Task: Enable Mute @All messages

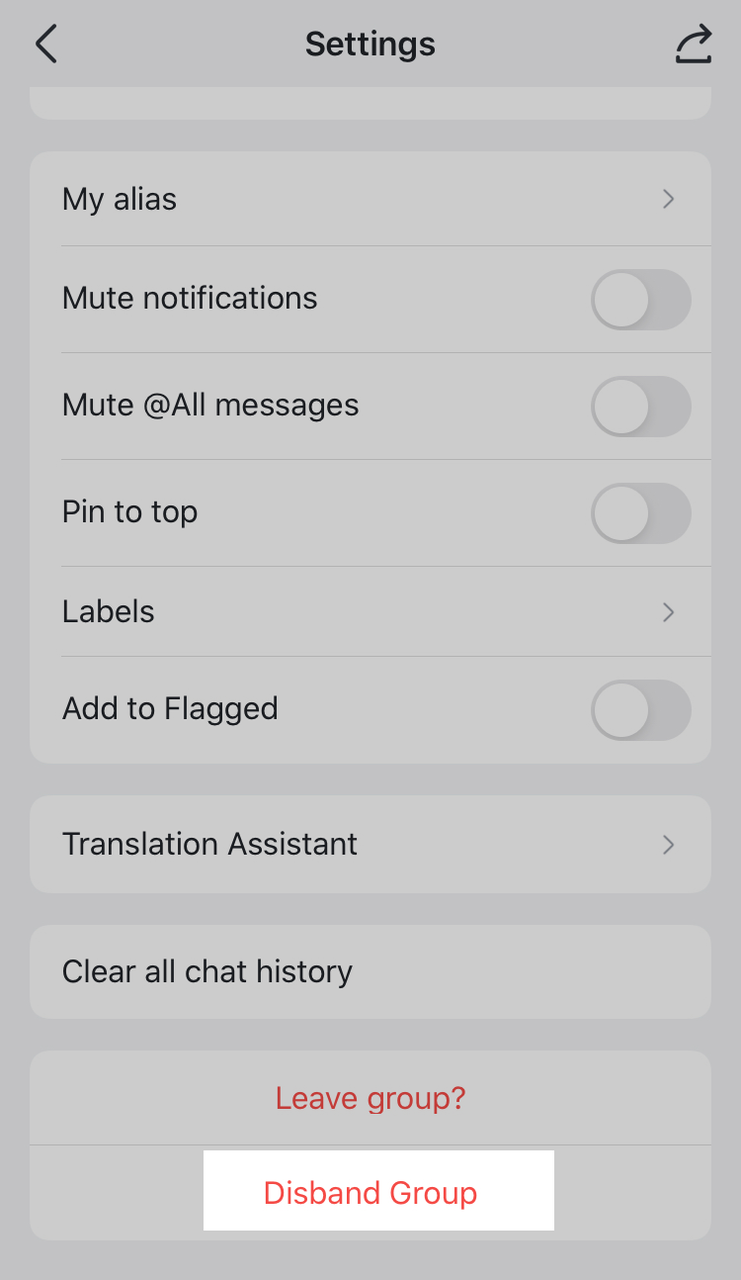Action: coord(640,406)
